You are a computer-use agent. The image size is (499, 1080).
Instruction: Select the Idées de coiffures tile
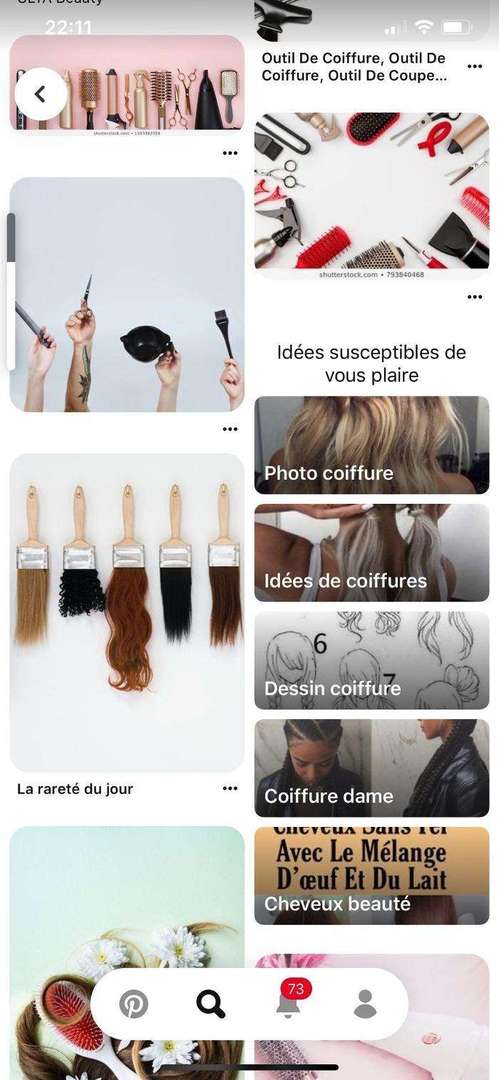pyautogui.click(x=371, y=552)
